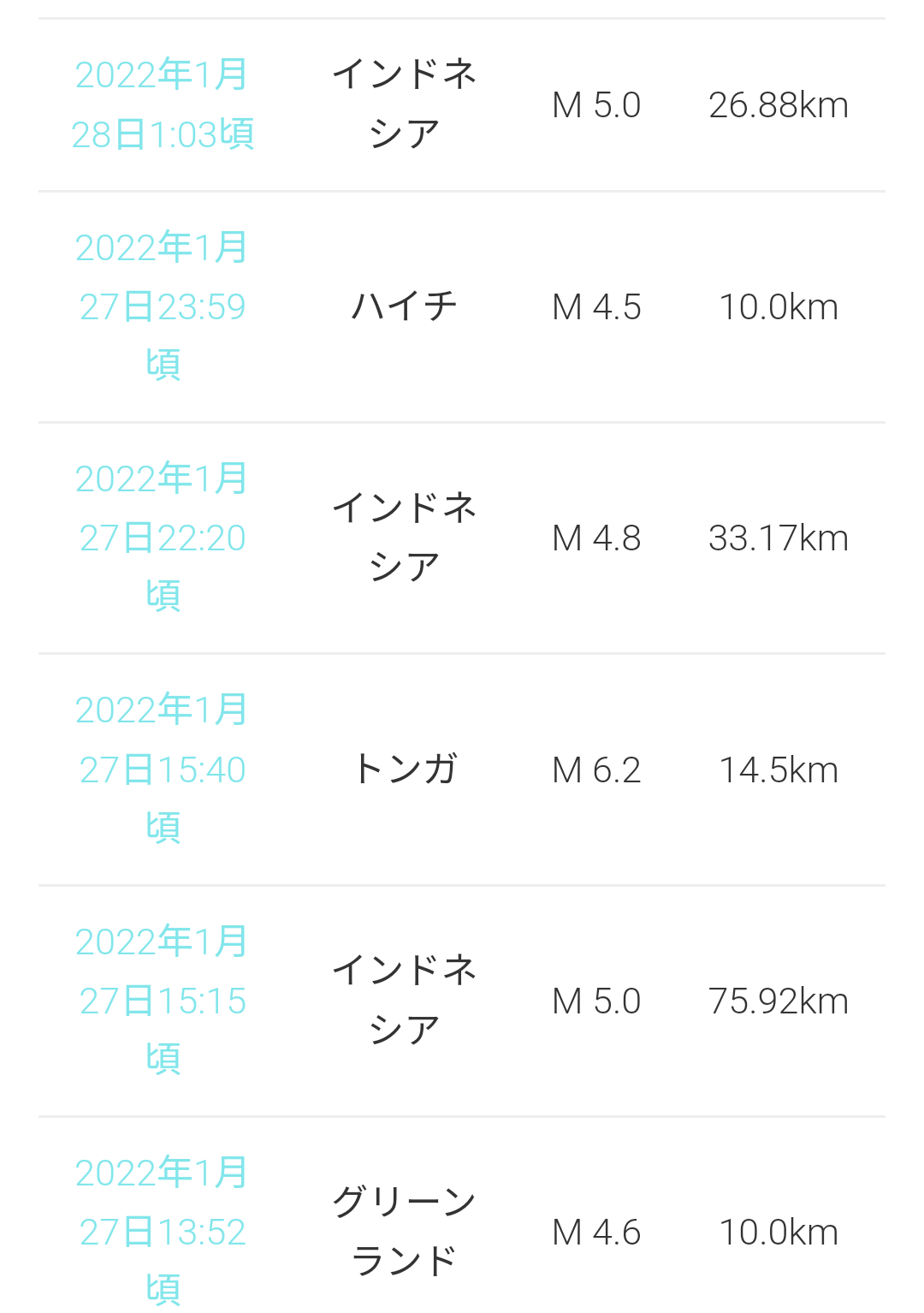Image resolution: width=924 pixels, height=1313 pixels.
Task: Select the 27日22:20頃 earthquake date link
Action: [x=162, y=538]
